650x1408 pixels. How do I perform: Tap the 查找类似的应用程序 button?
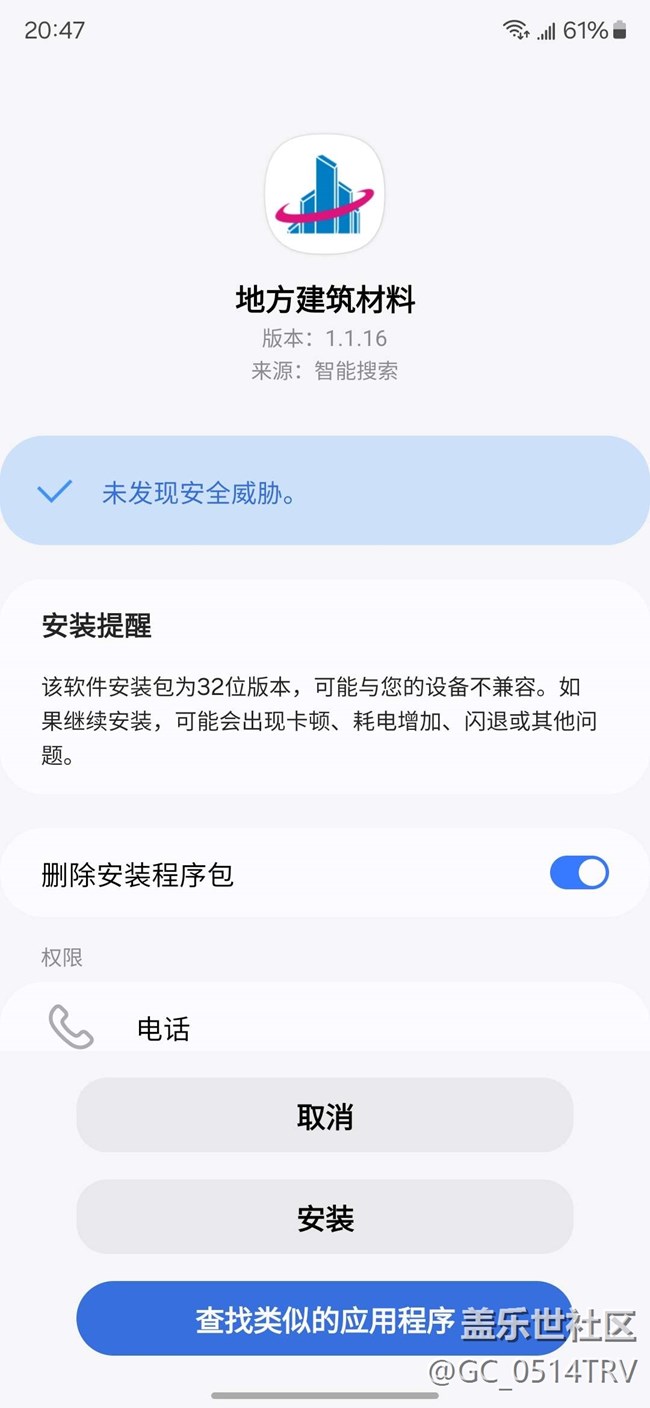click(x=325, y=1319)
